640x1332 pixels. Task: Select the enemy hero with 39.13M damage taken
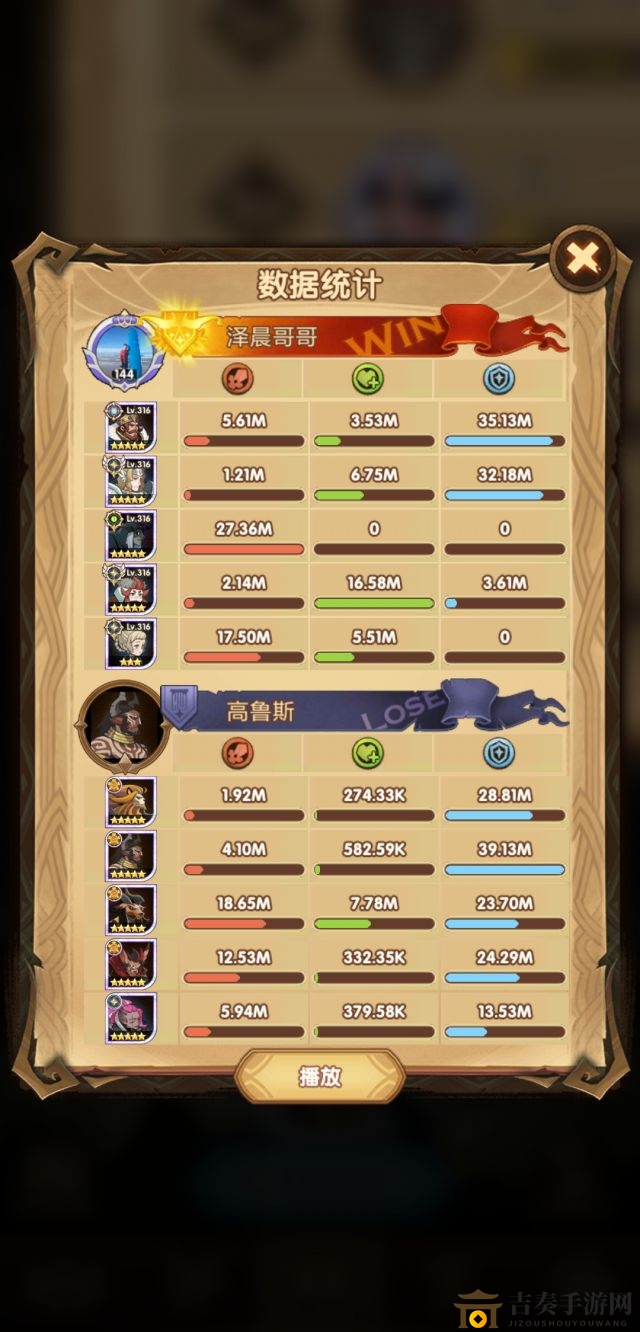click(x=131, y=855)
